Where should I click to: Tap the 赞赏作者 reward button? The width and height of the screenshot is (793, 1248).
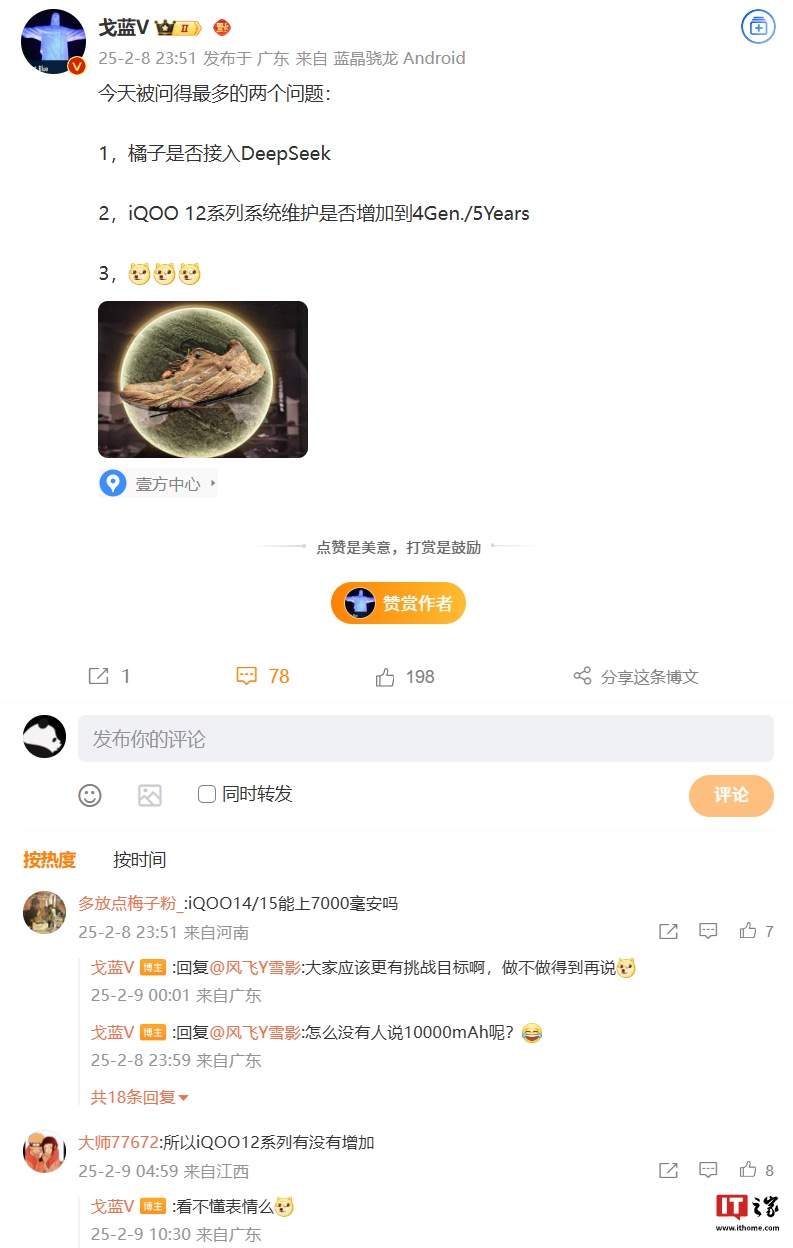coord(398,603)
